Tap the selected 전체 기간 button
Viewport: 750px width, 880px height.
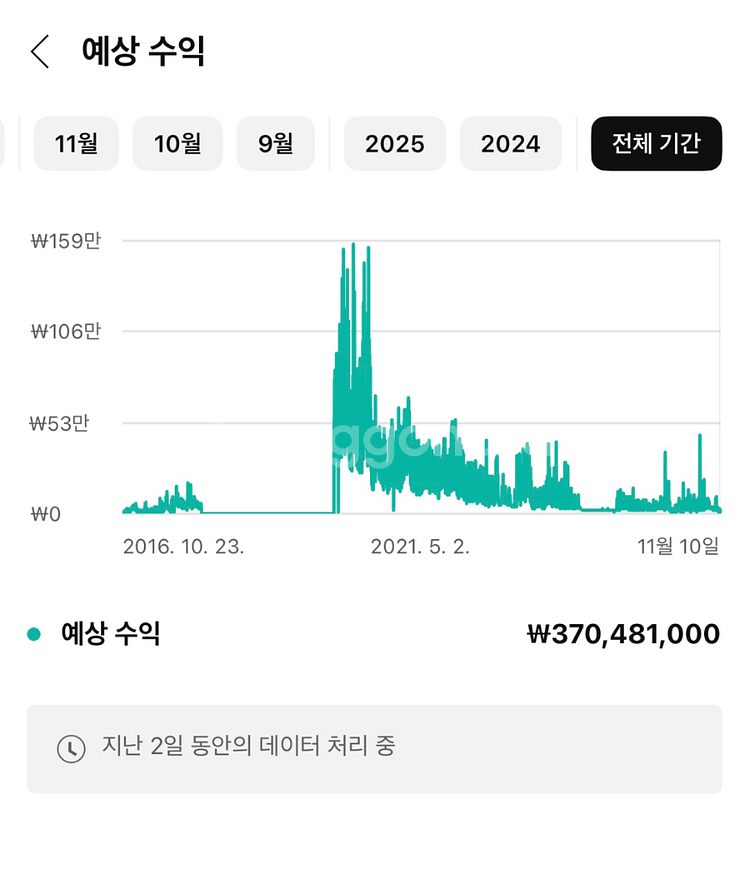coord(656,143)
